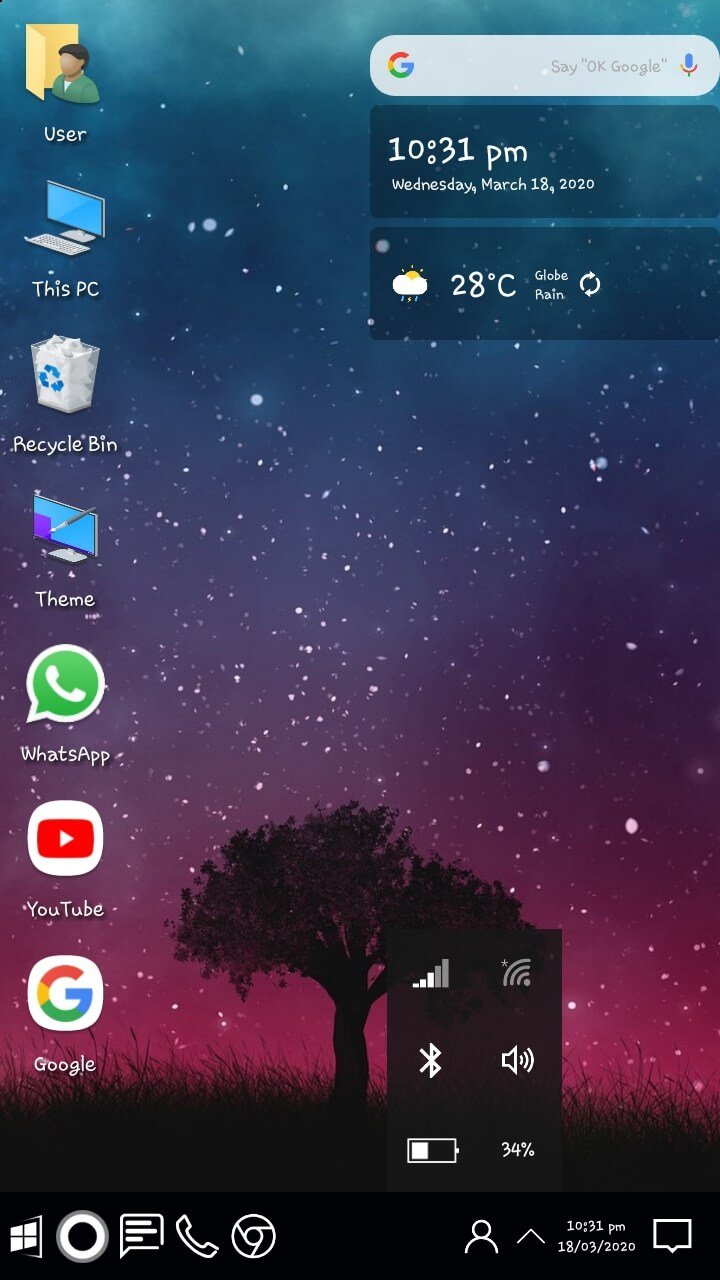Open the Google app icon
Image resolution: width=720 pixels, height=1280 pixels.
click(65, 994)
